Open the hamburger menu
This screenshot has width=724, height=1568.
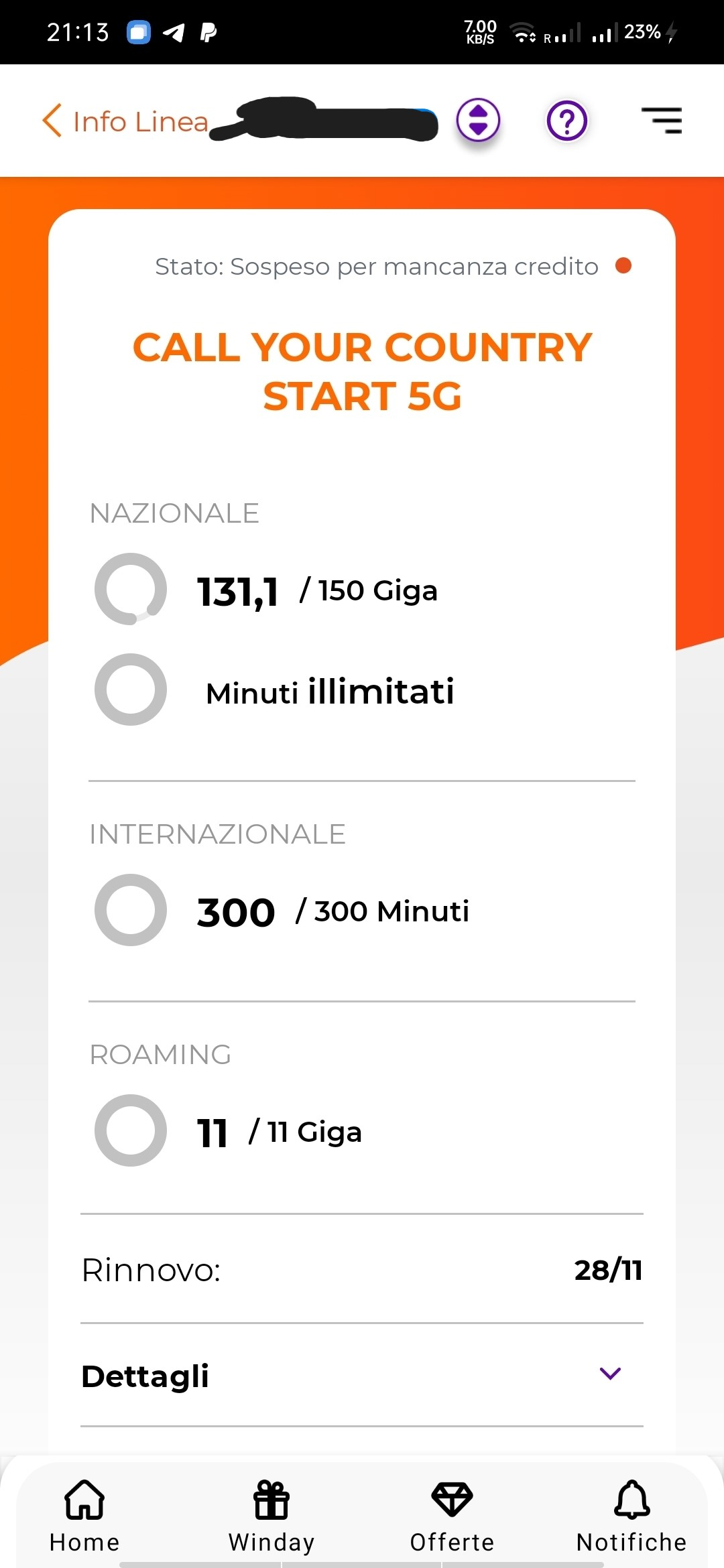pyautogui.click(x=662, y=121)
